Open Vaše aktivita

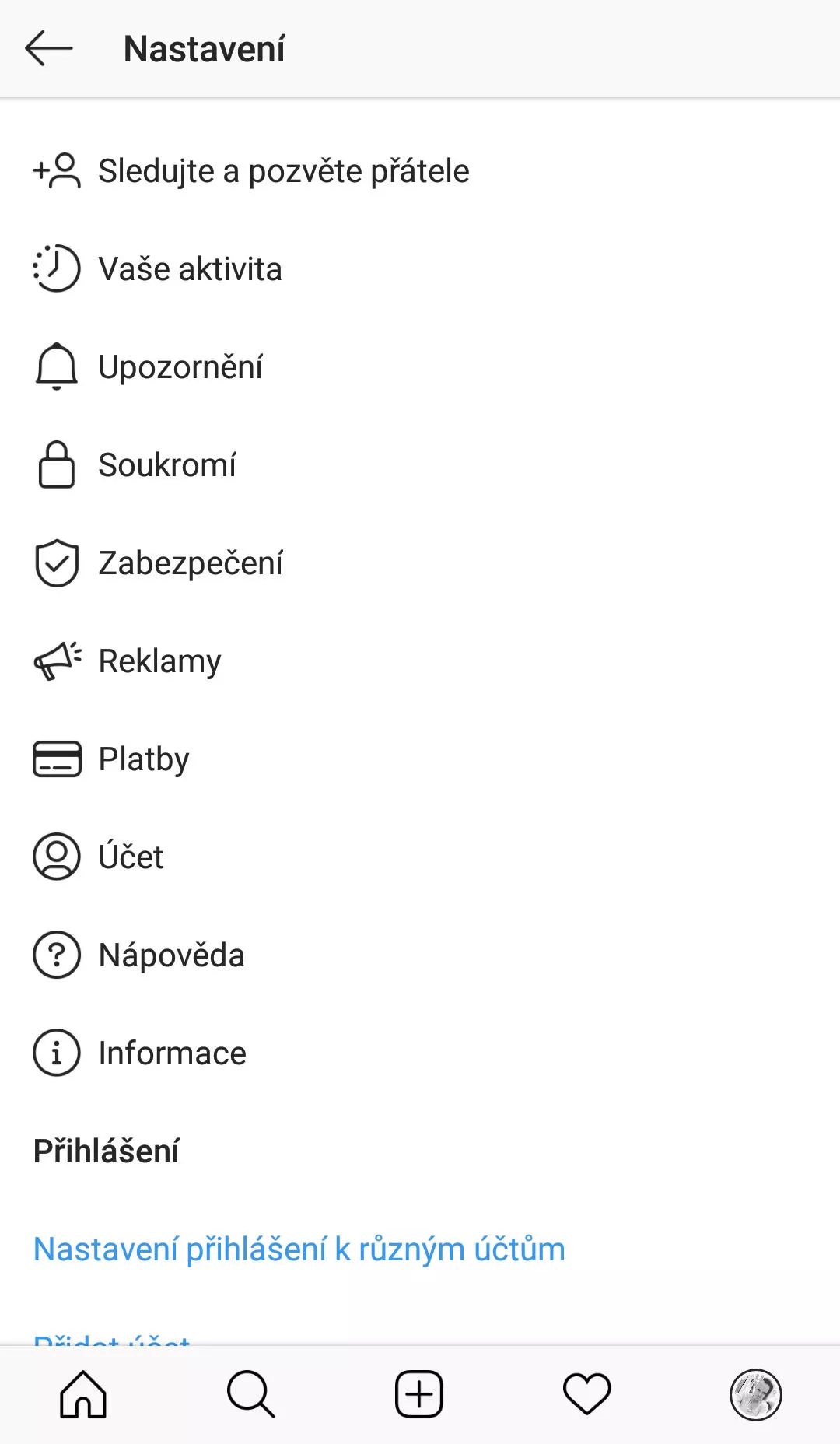click(x=420, y=269)
